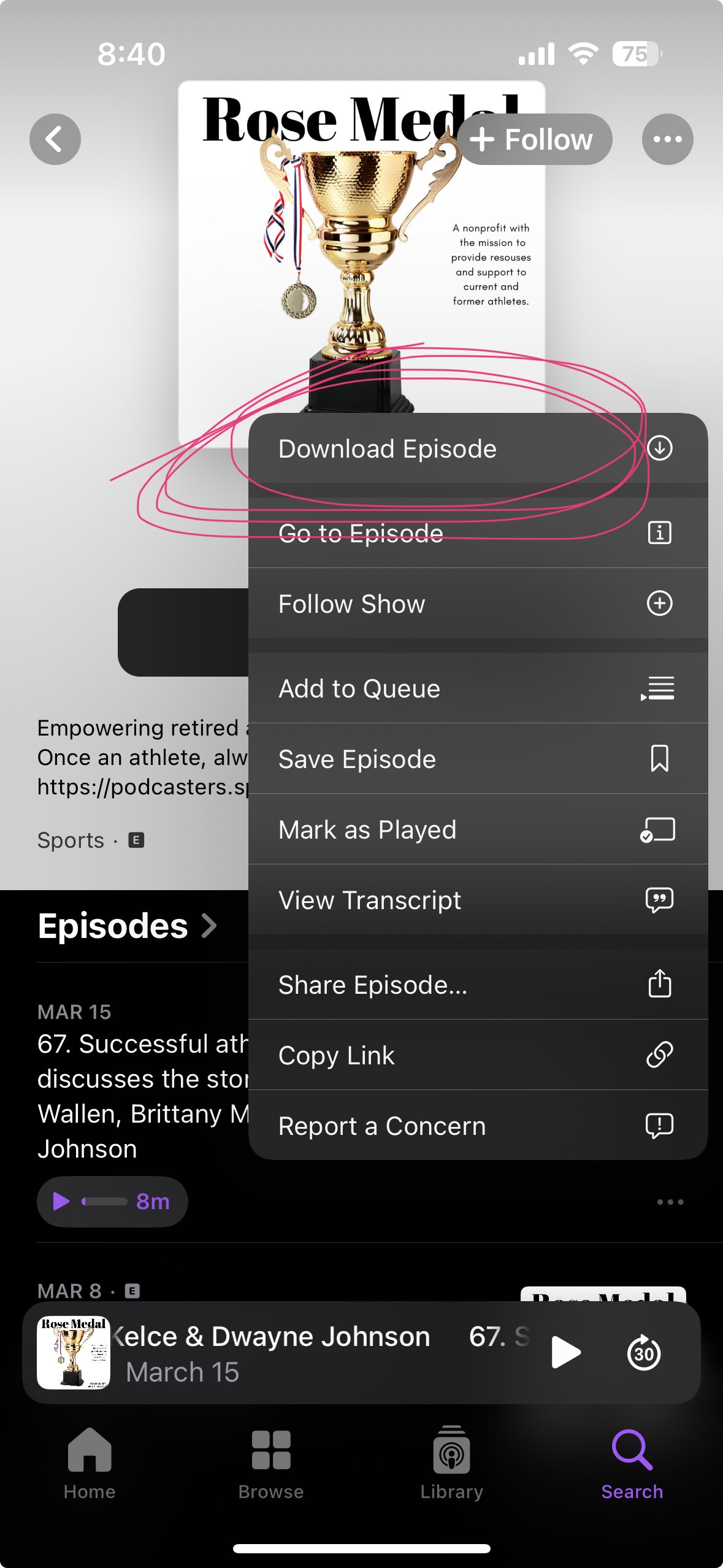The image size is (723, 1568).
Task: Mark the episode as played
Action: (478, 829)
